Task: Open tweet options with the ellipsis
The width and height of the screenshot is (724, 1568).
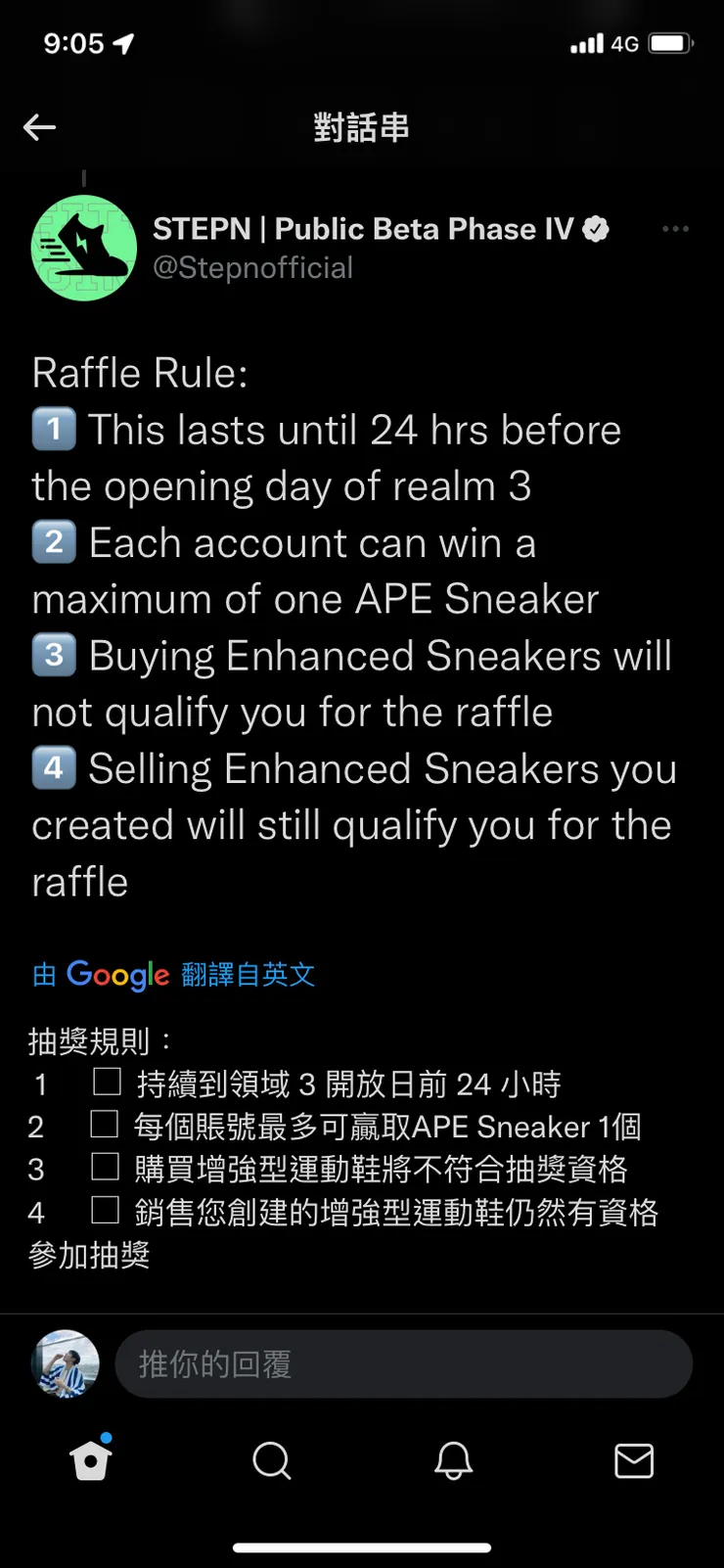Action: pyautogui.click(x=674, y=228)
